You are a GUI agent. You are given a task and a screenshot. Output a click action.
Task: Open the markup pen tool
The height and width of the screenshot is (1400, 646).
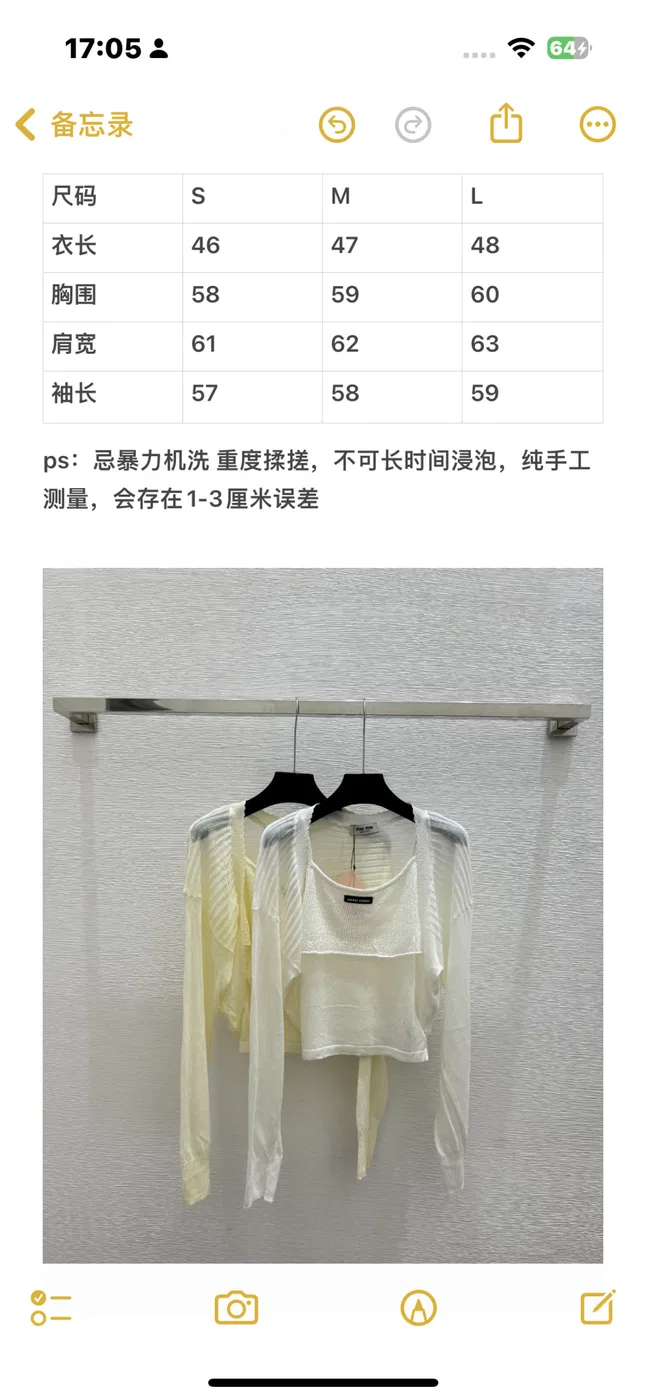[x=418, y=1307]
